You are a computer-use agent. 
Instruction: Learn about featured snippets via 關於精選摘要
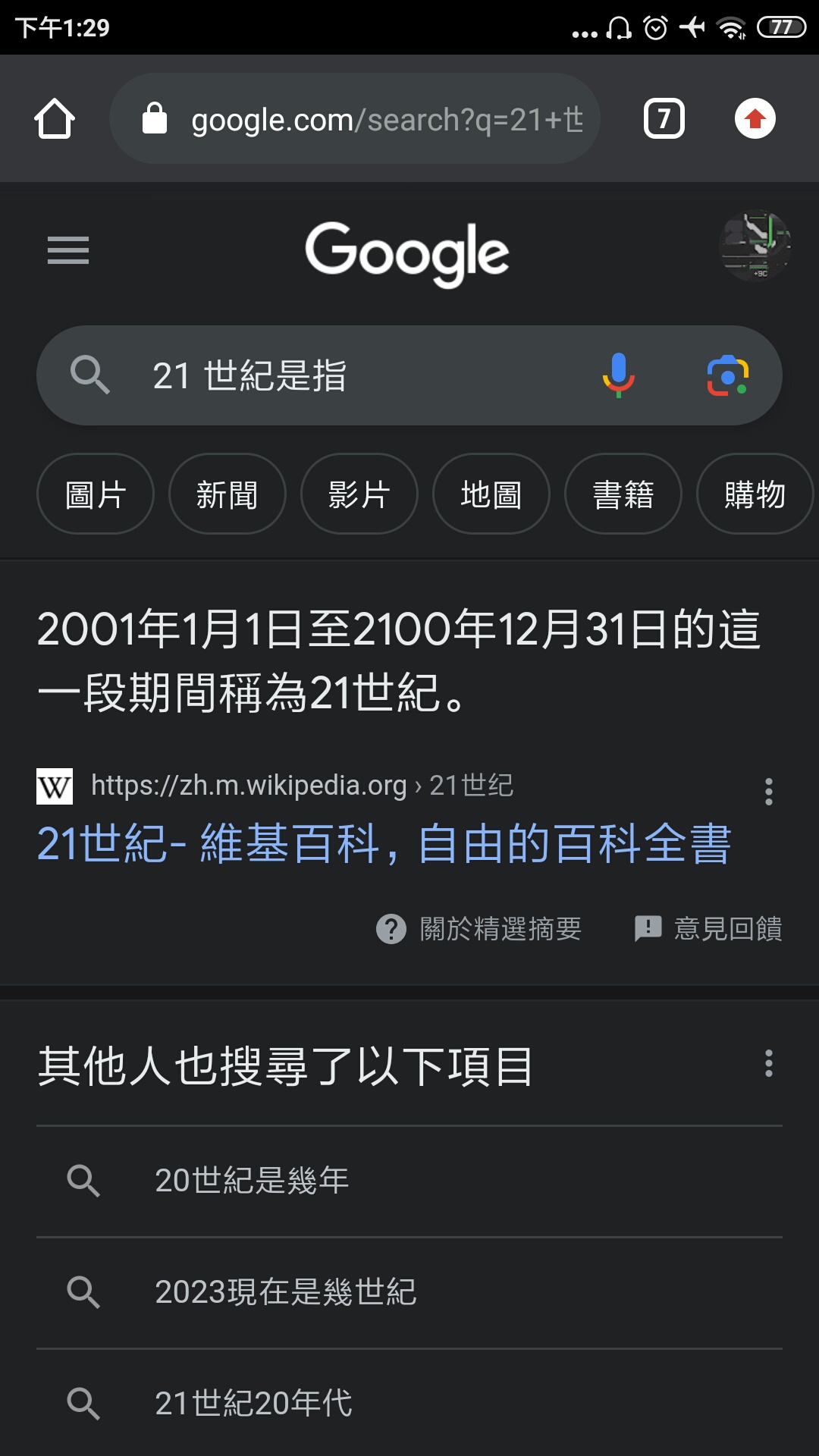[479, 928]
